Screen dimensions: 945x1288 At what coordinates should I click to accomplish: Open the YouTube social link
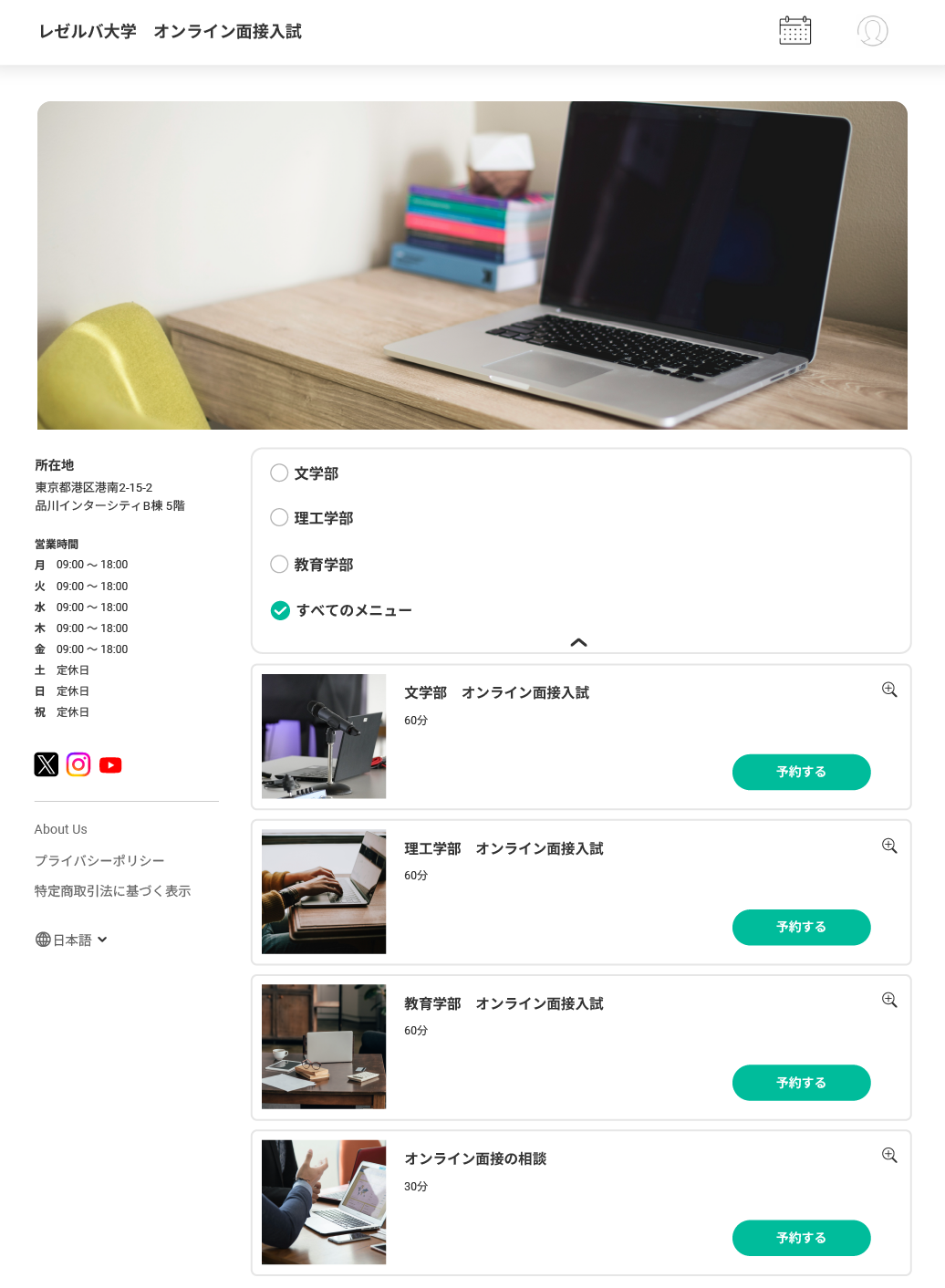[110, 765]
